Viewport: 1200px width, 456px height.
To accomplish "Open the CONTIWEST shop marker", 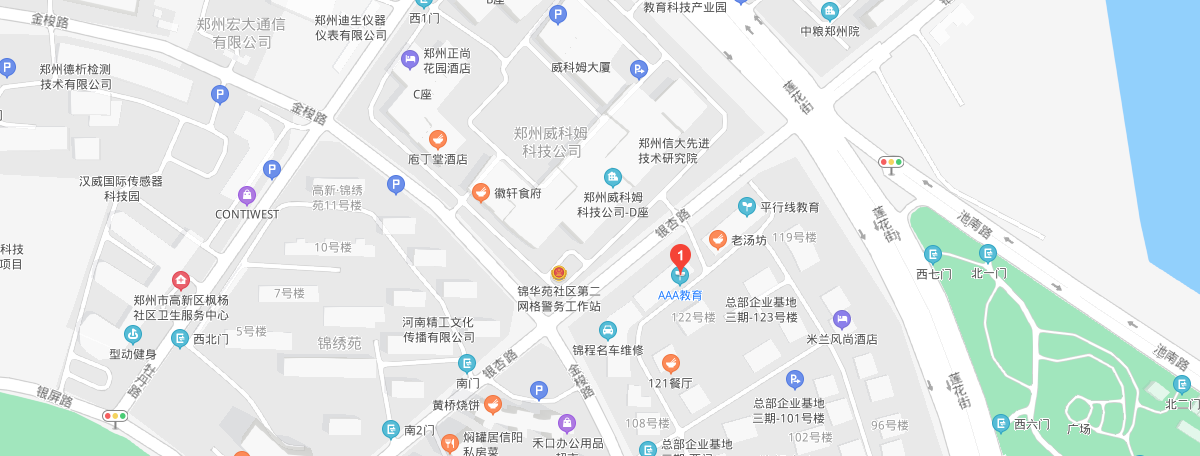I will (x=246, y=195).
